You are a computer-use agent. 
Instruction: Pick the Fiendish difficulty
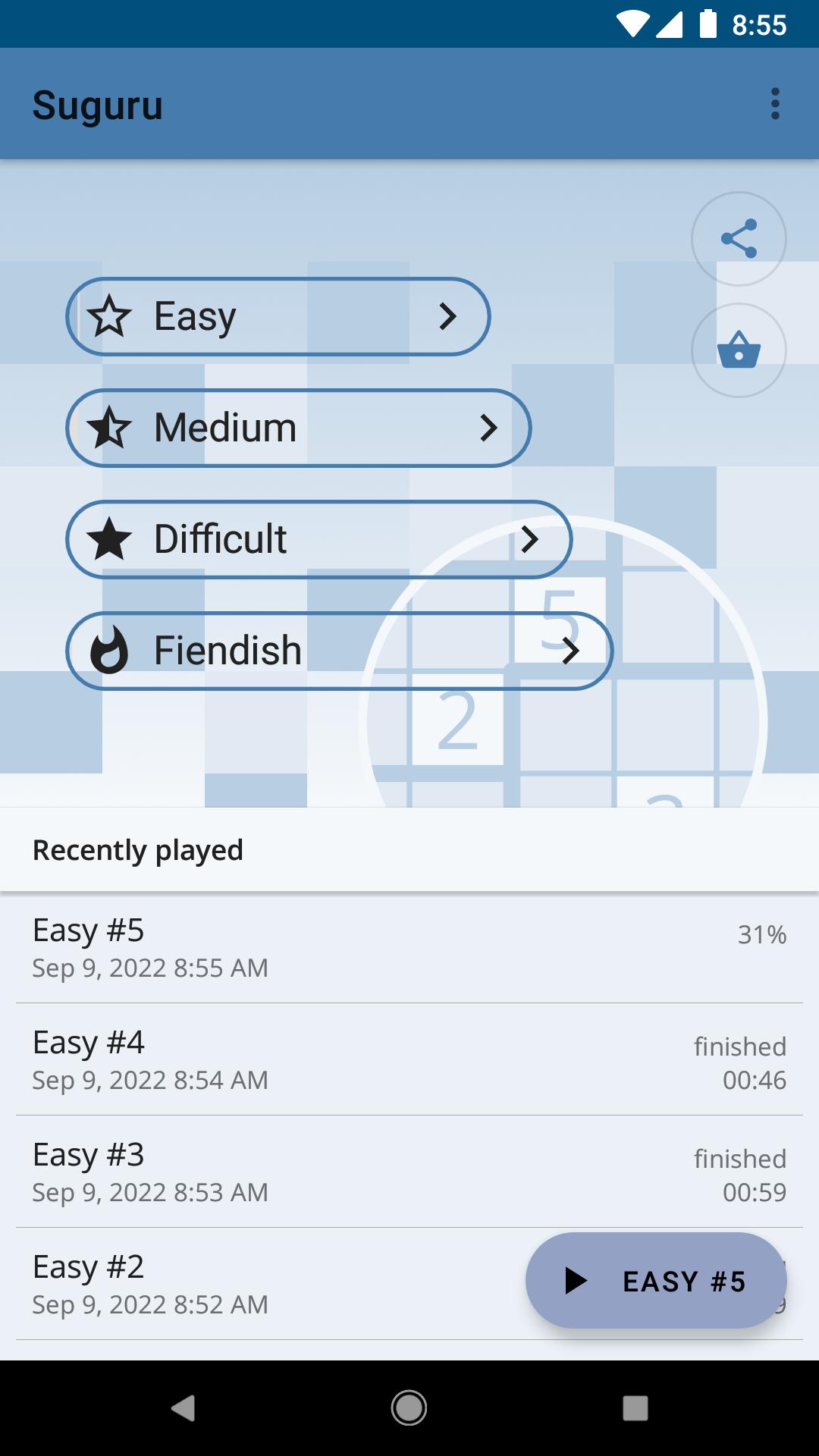[x=340, y=651]
